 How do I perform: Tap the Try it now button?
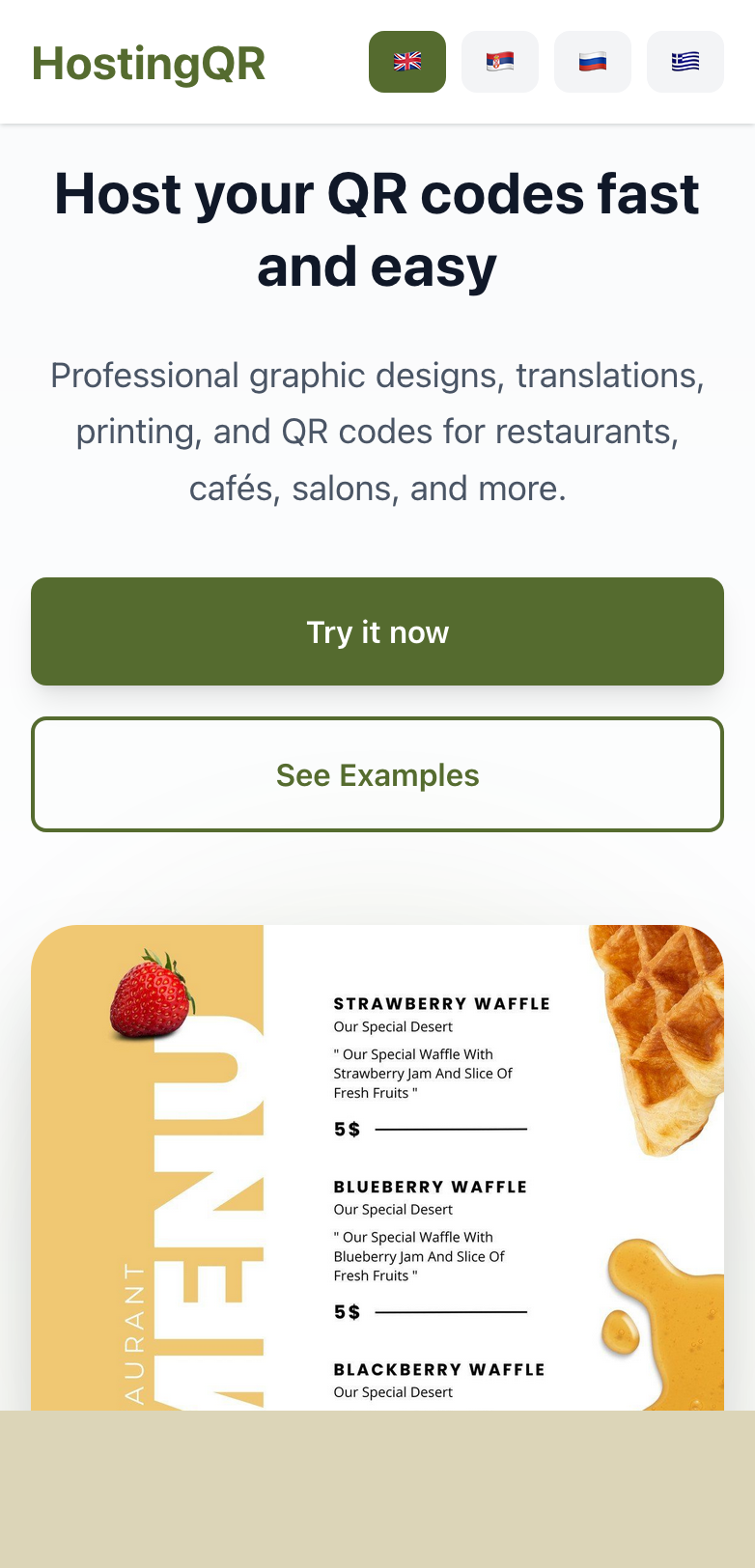coord(377,631)
